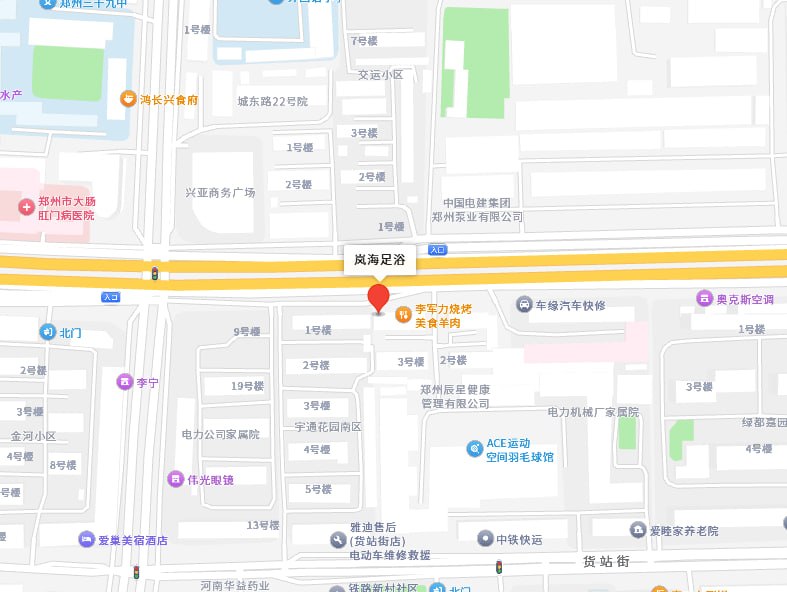Tap the 李宁 store marker

(x=125, y=381)
